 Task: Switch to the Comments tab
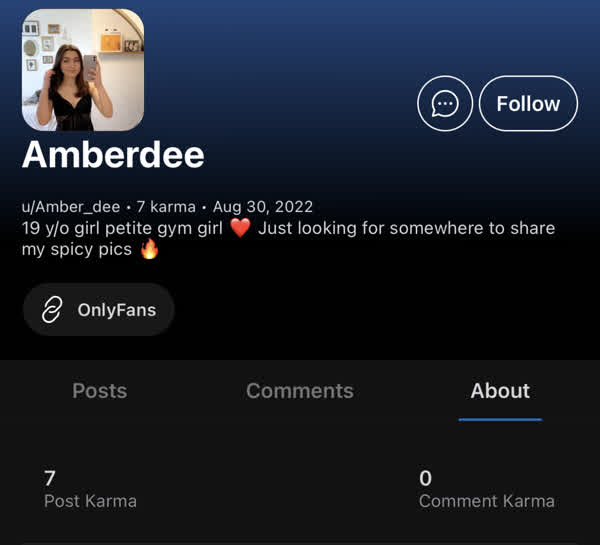tap(300, 391)
